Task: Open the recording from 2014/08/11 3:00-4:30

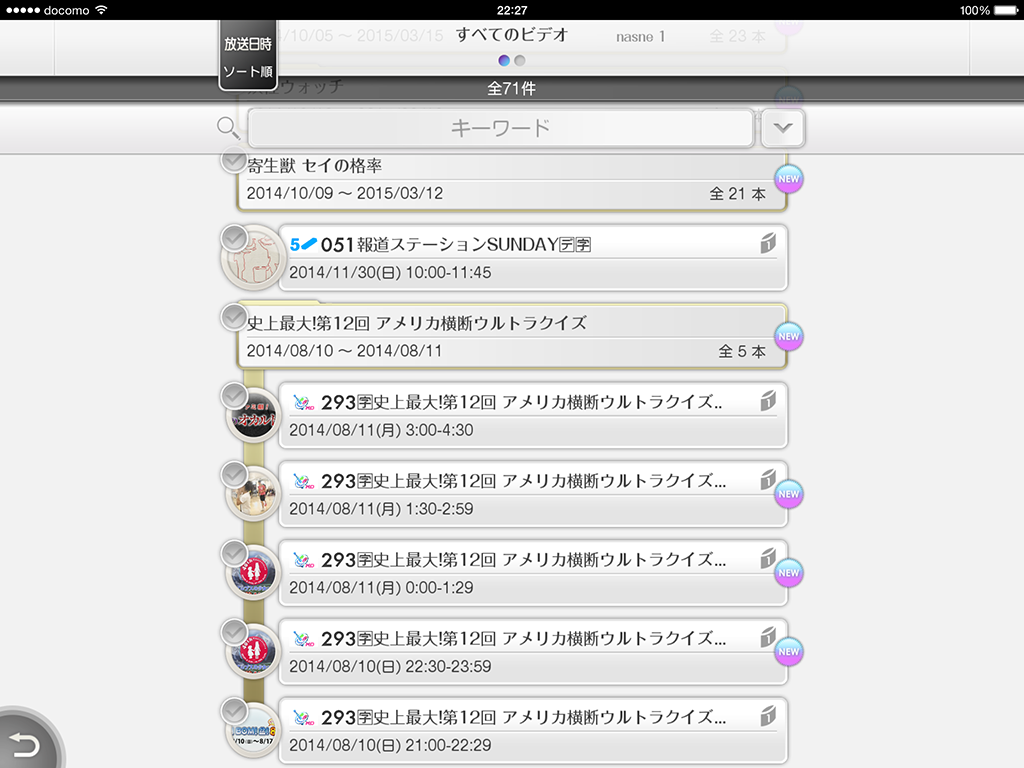Action: [530, 415]
